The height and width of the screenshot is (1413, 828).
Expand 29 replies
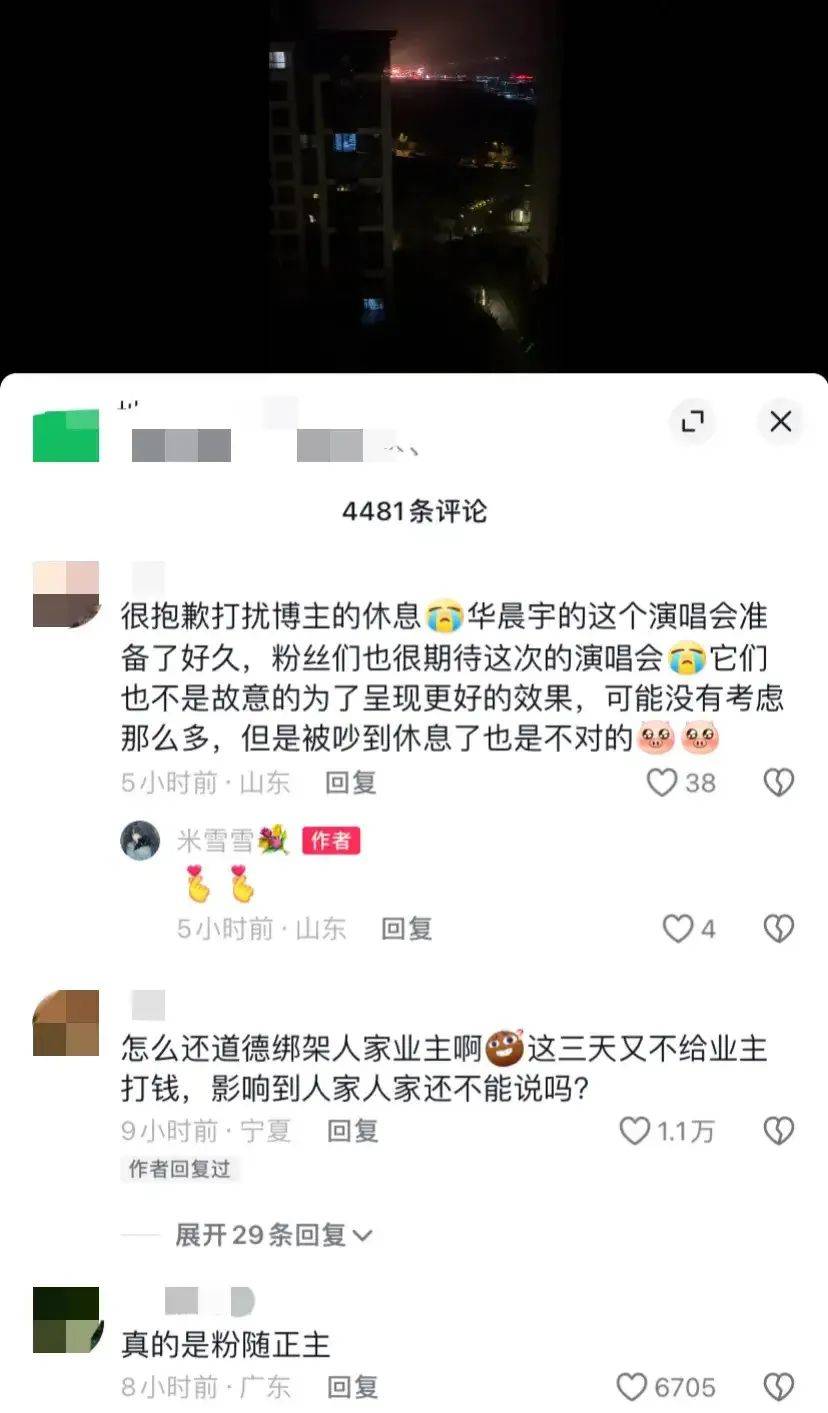click(x=273, y=1235)
